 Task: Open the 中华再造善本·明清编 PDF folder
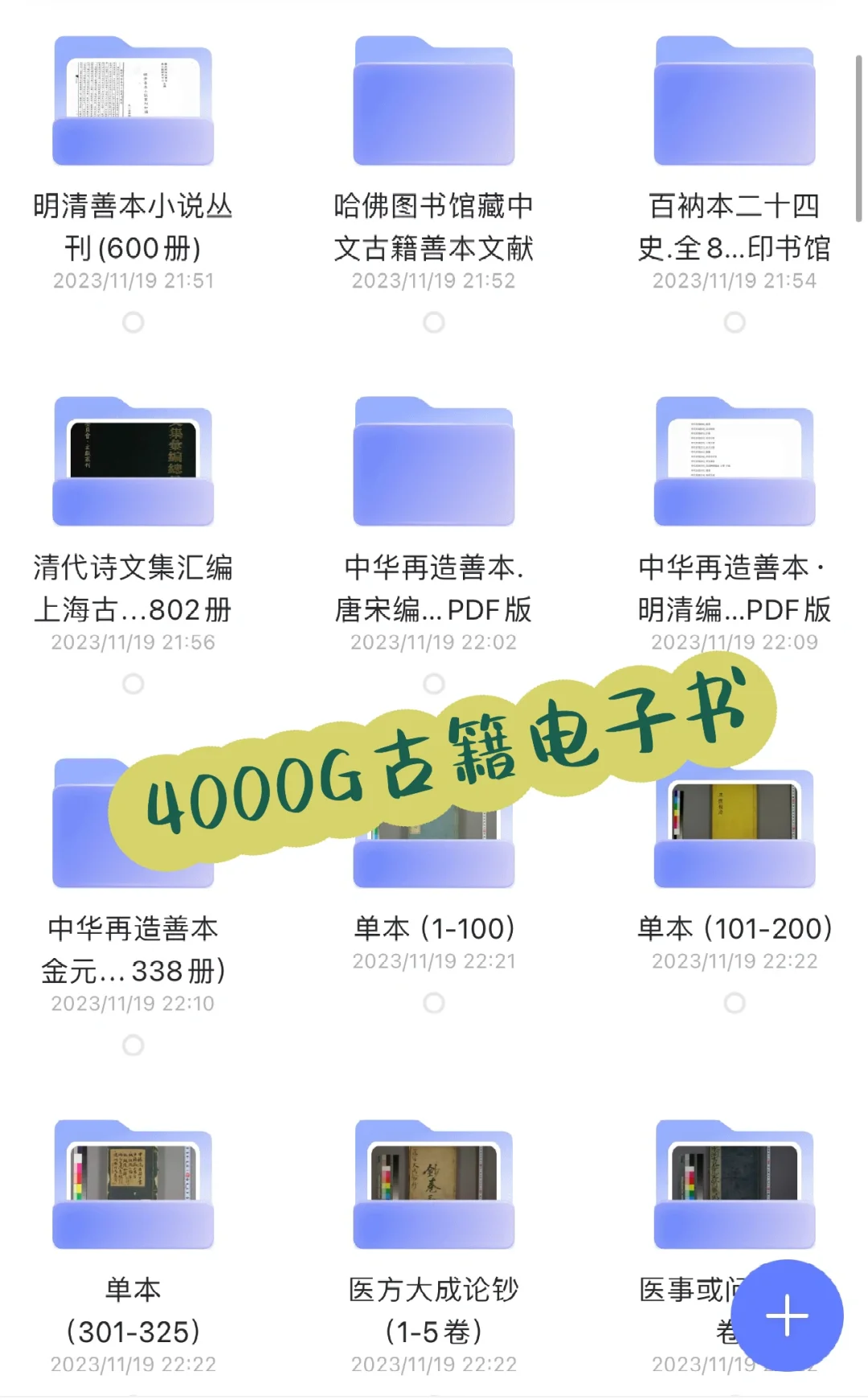[x=735, y=462]
